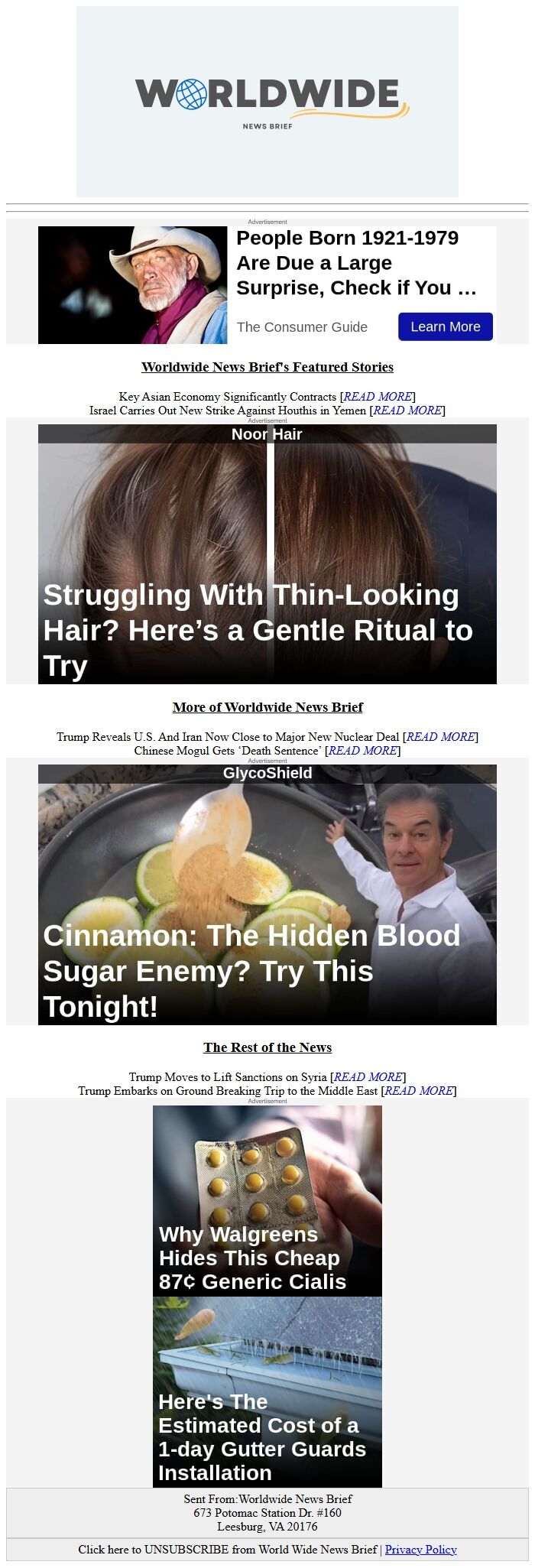Viewport: 535px width, 1568px height.
Task: Open the Noor Hair thin hair ad
Action: [267, 558]
